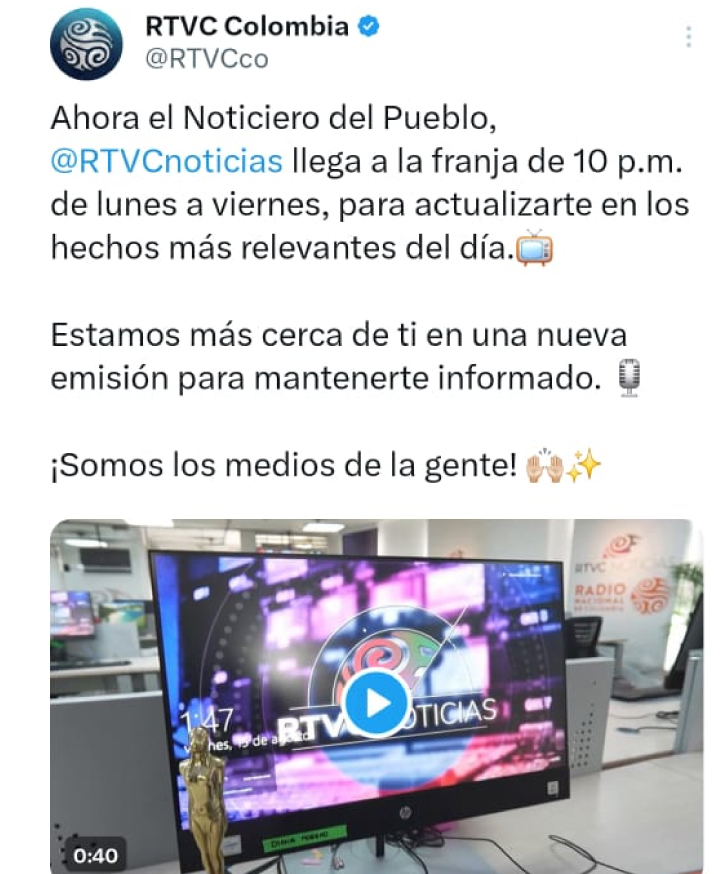Click the 1:47 clock shown on the monitor
725x874 pixels.
pyautogui.click(x=208, y=719)
